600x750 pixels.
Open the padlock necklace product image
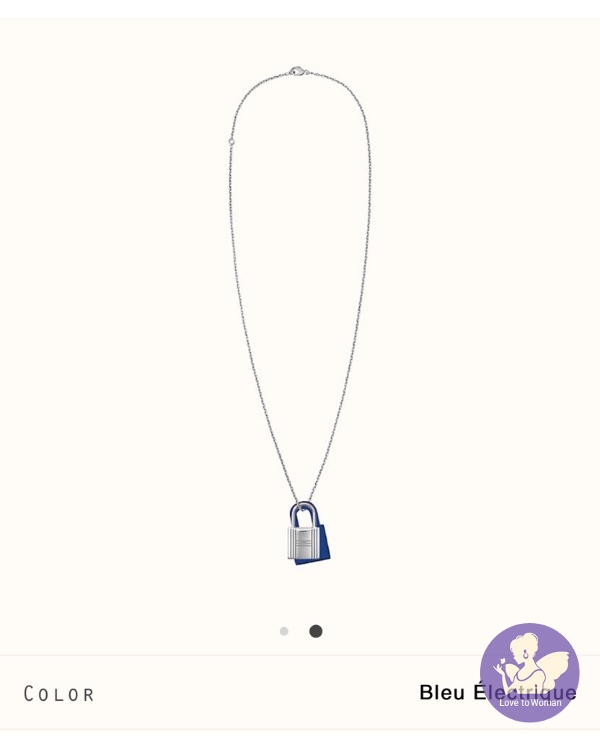pyautogui.click(x=300, y=320)
